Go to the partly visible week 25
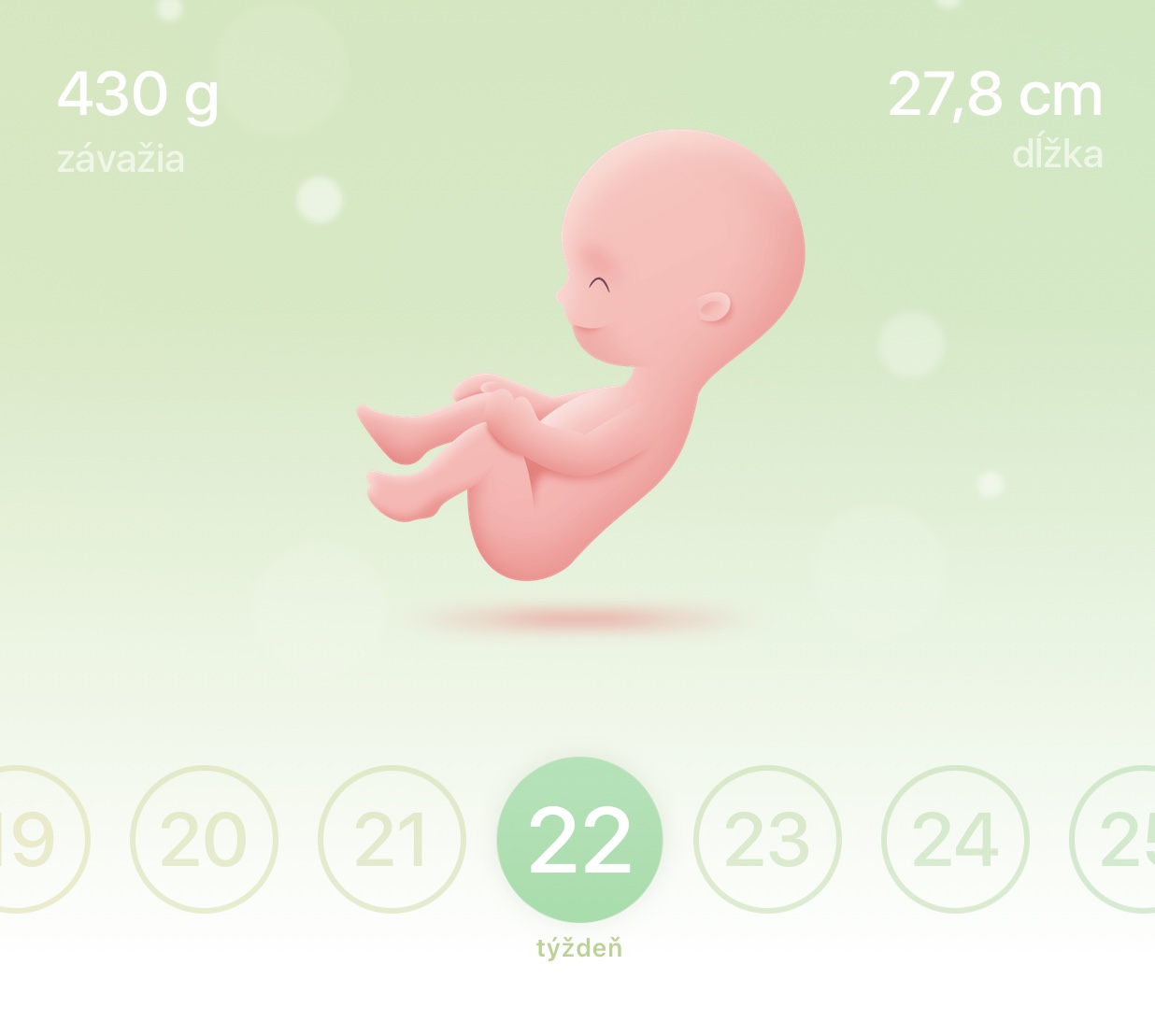The width and height of the screenshot is (1155, 1036). pos(1119,839)
